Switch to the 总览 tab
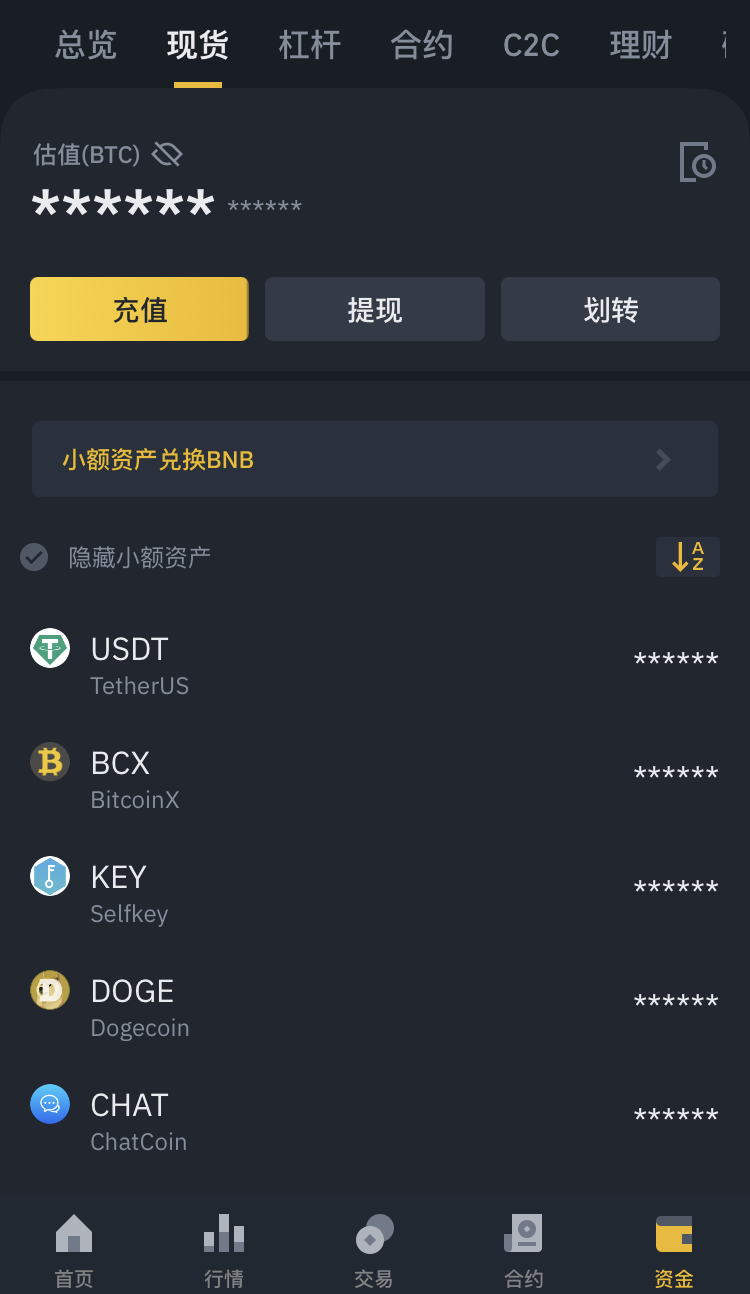Image resolution: width=750 pixels, height=1294 pixels. pos(86,45)
